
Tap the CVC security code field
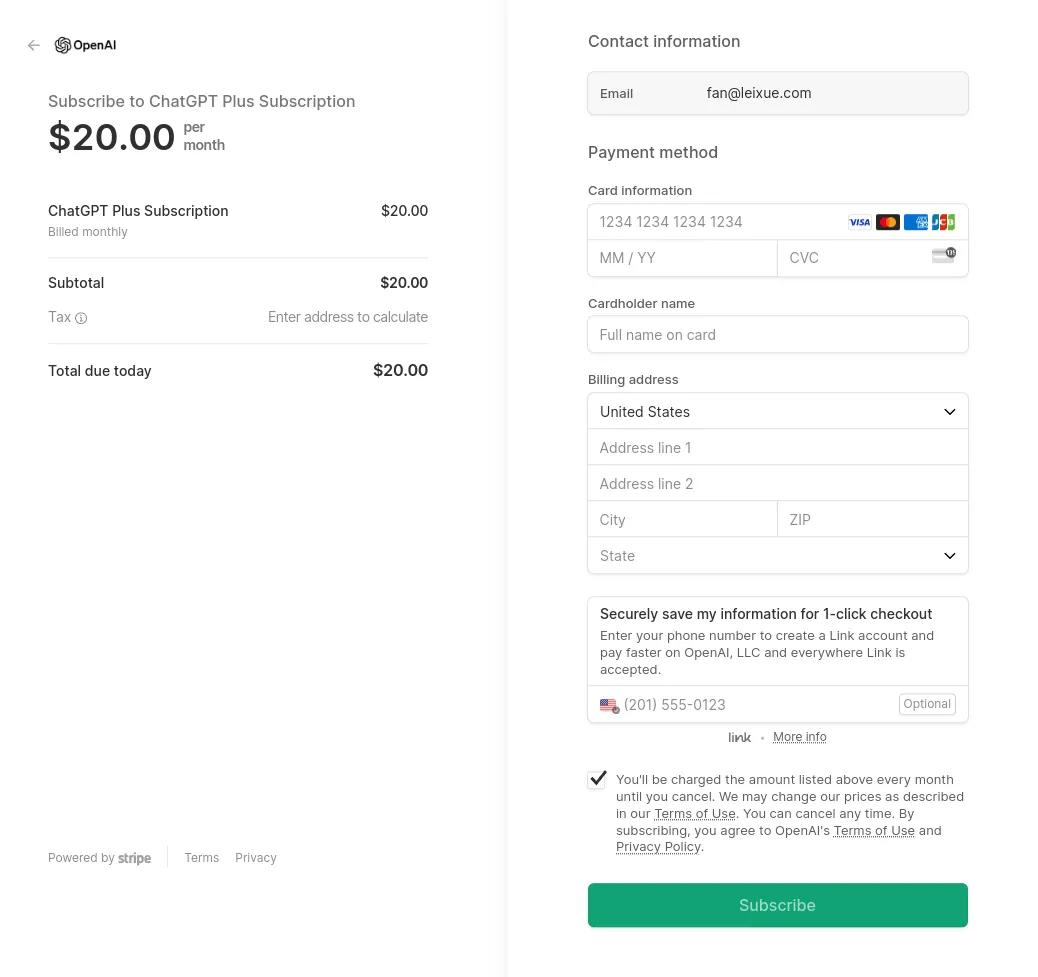(855, 258)
